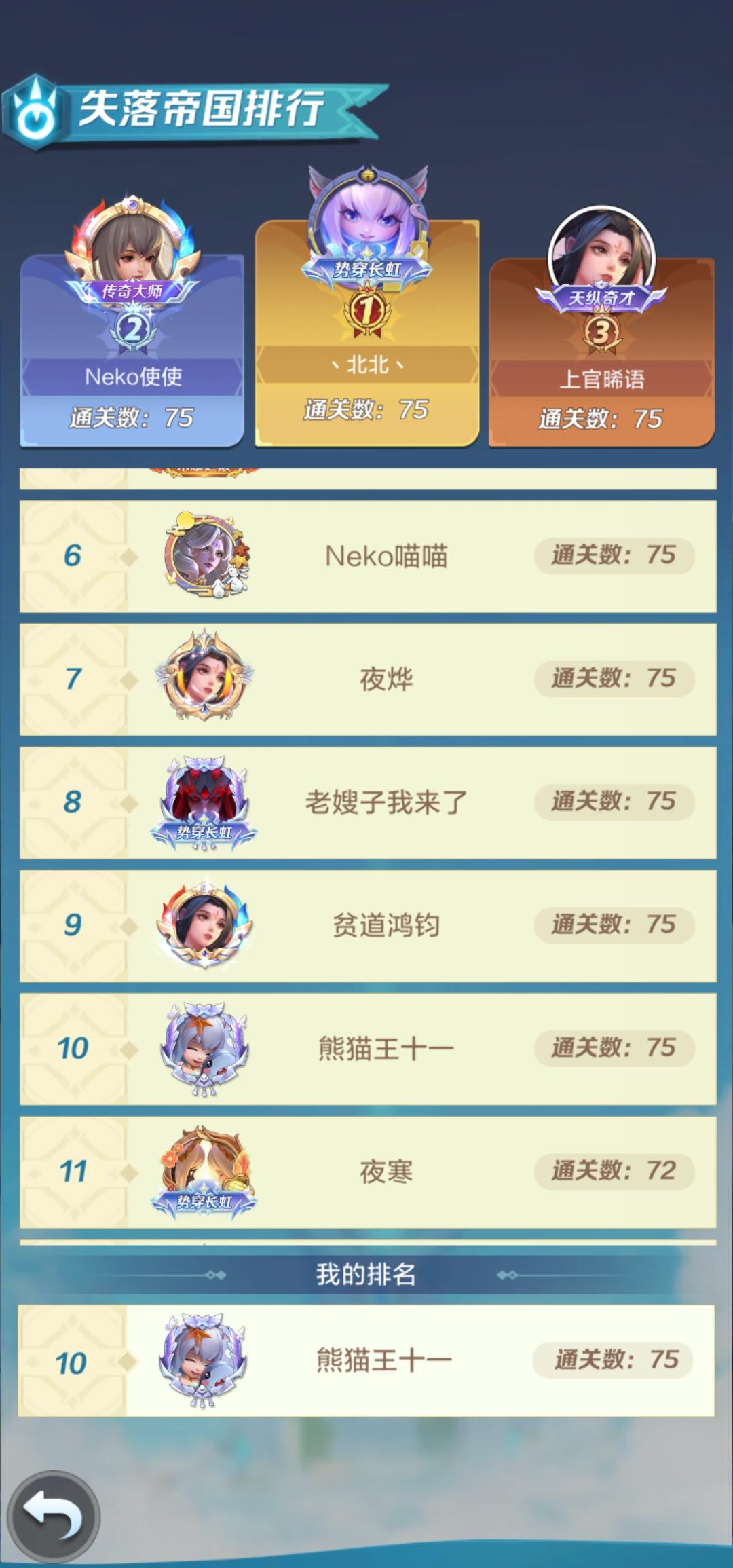View Neko使使 second-place avatar
The height and width of the screenshot is (1568, 733).
[x=132, y=244]
